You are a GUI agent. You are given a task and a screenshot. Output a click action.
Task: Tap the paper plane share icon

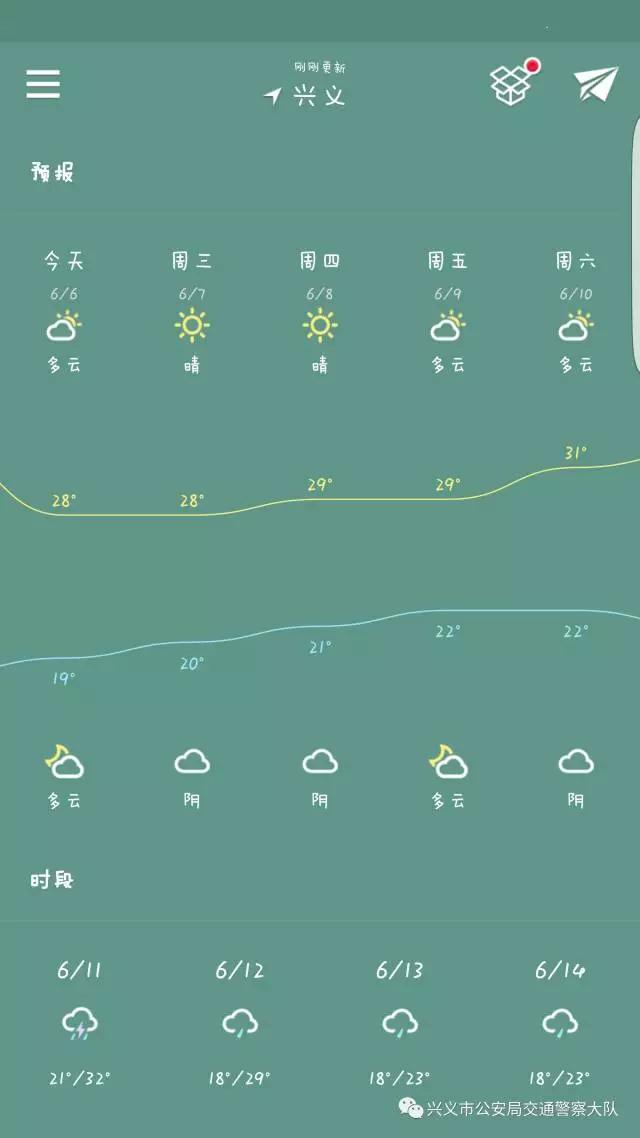(596, 84)
